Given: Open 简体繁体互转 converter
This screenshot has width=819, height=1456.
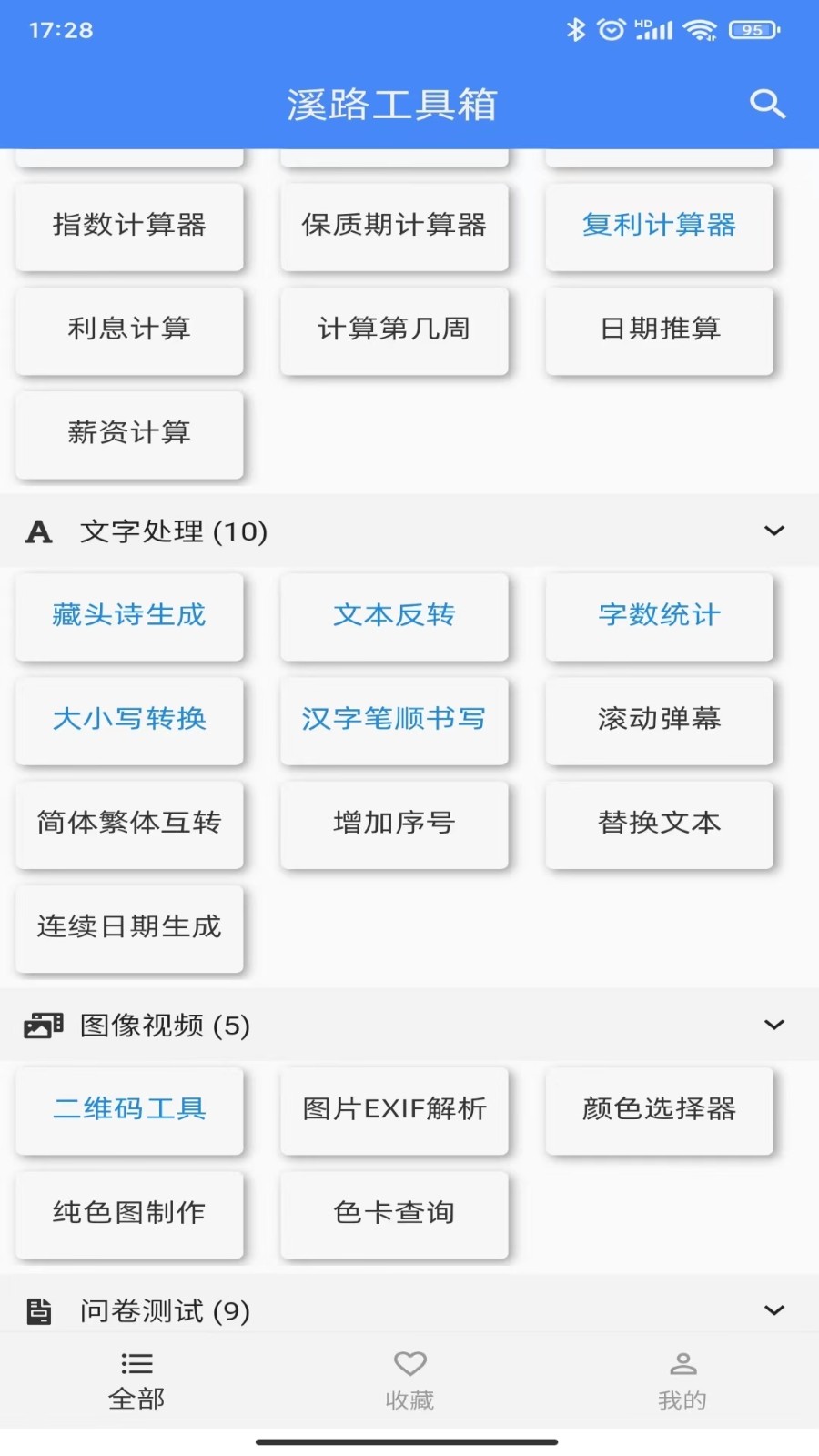Looking at the screenshot, I should click(129, 823).
